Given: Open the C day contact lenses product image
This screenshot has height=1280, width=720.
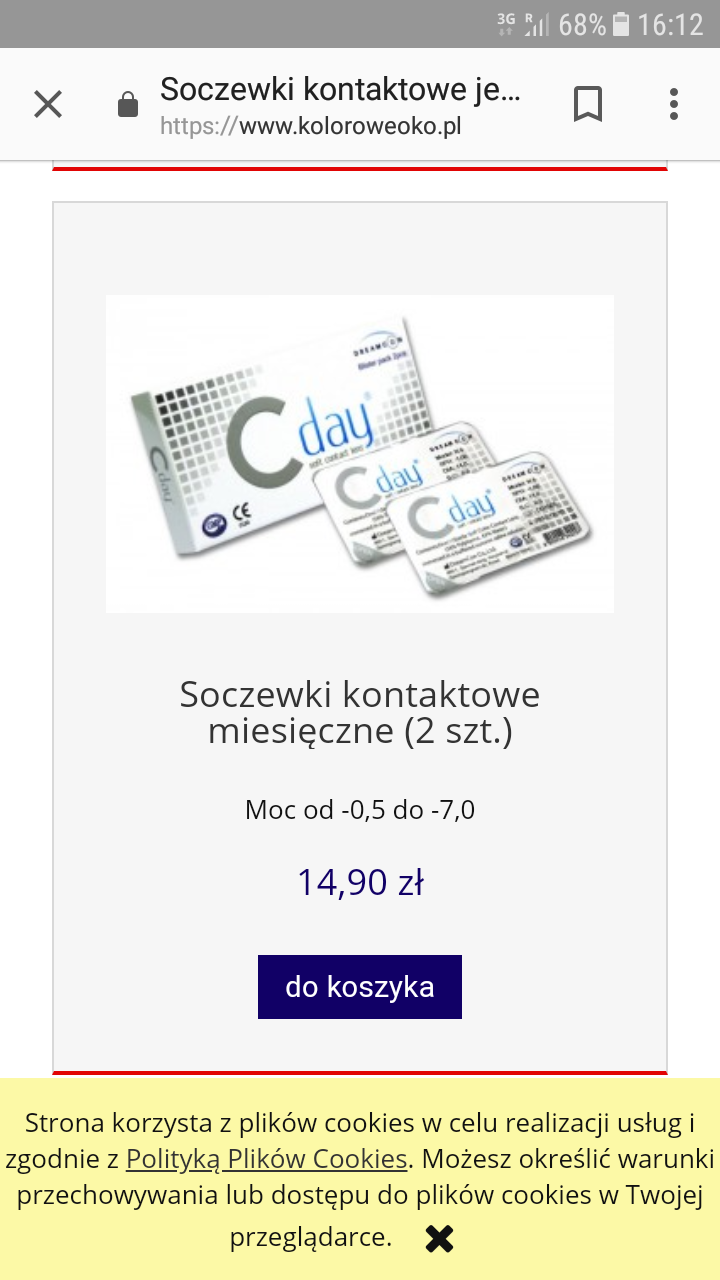Looking at the screenshot, I should 360,453.
